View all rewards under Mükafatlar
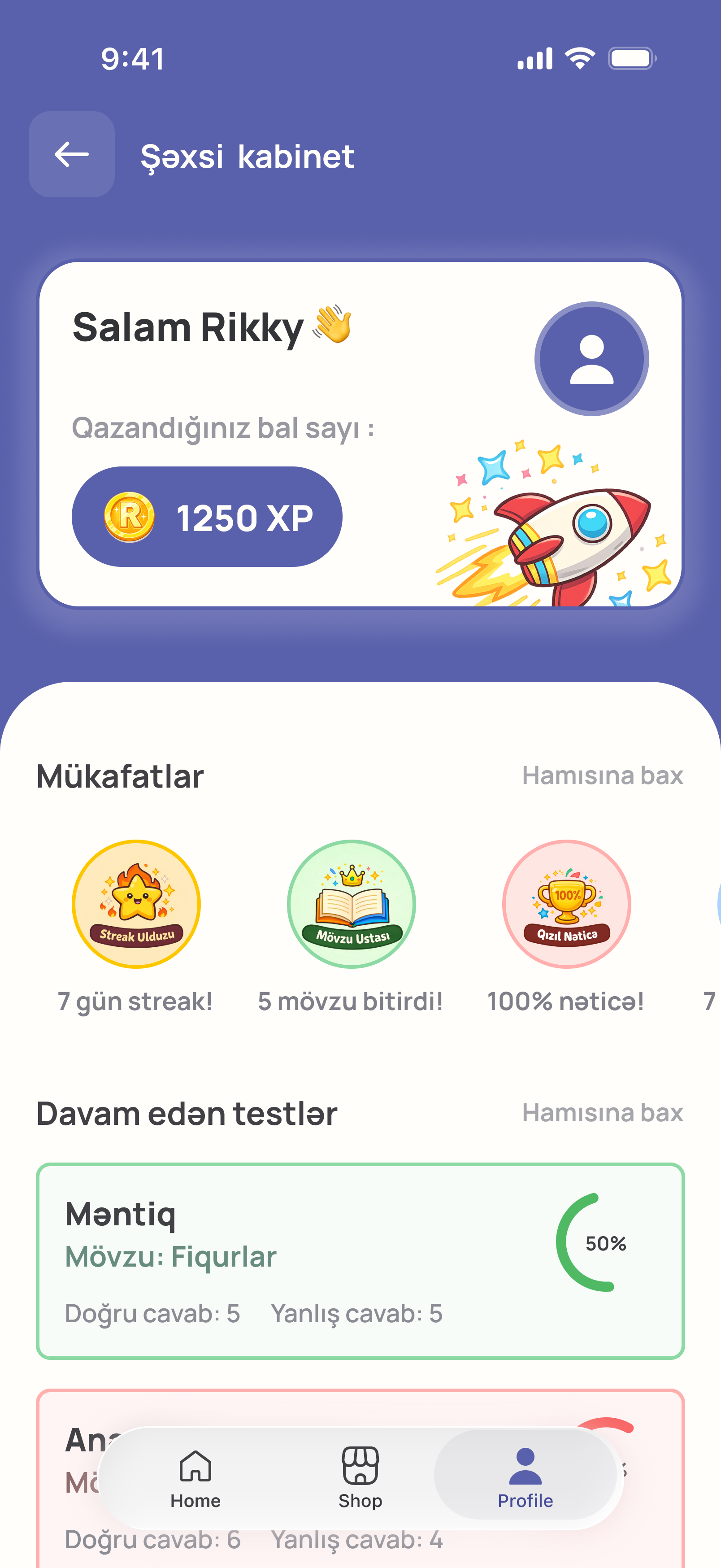The image size is (721, 1568). click(602, 775)
